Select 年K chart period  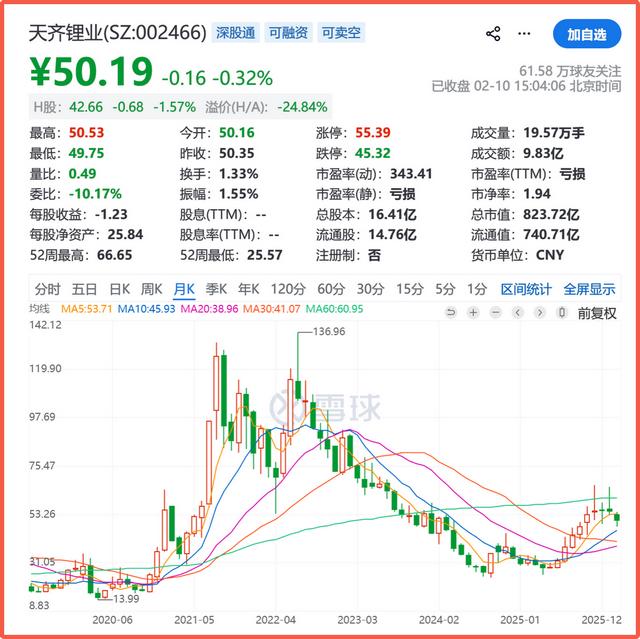point(249,289)
